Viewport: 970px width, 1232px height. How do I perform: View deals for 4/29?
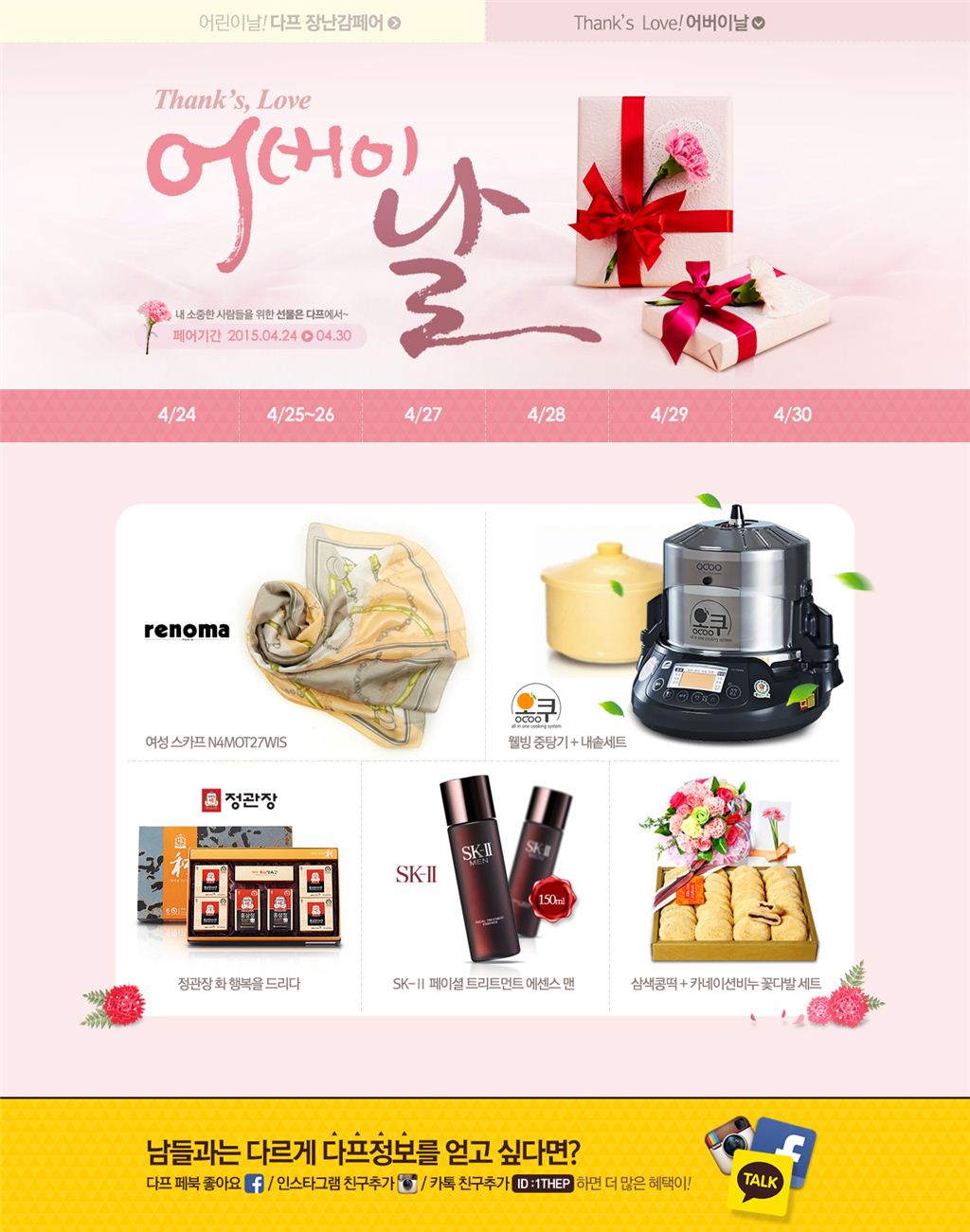[669, 415]
